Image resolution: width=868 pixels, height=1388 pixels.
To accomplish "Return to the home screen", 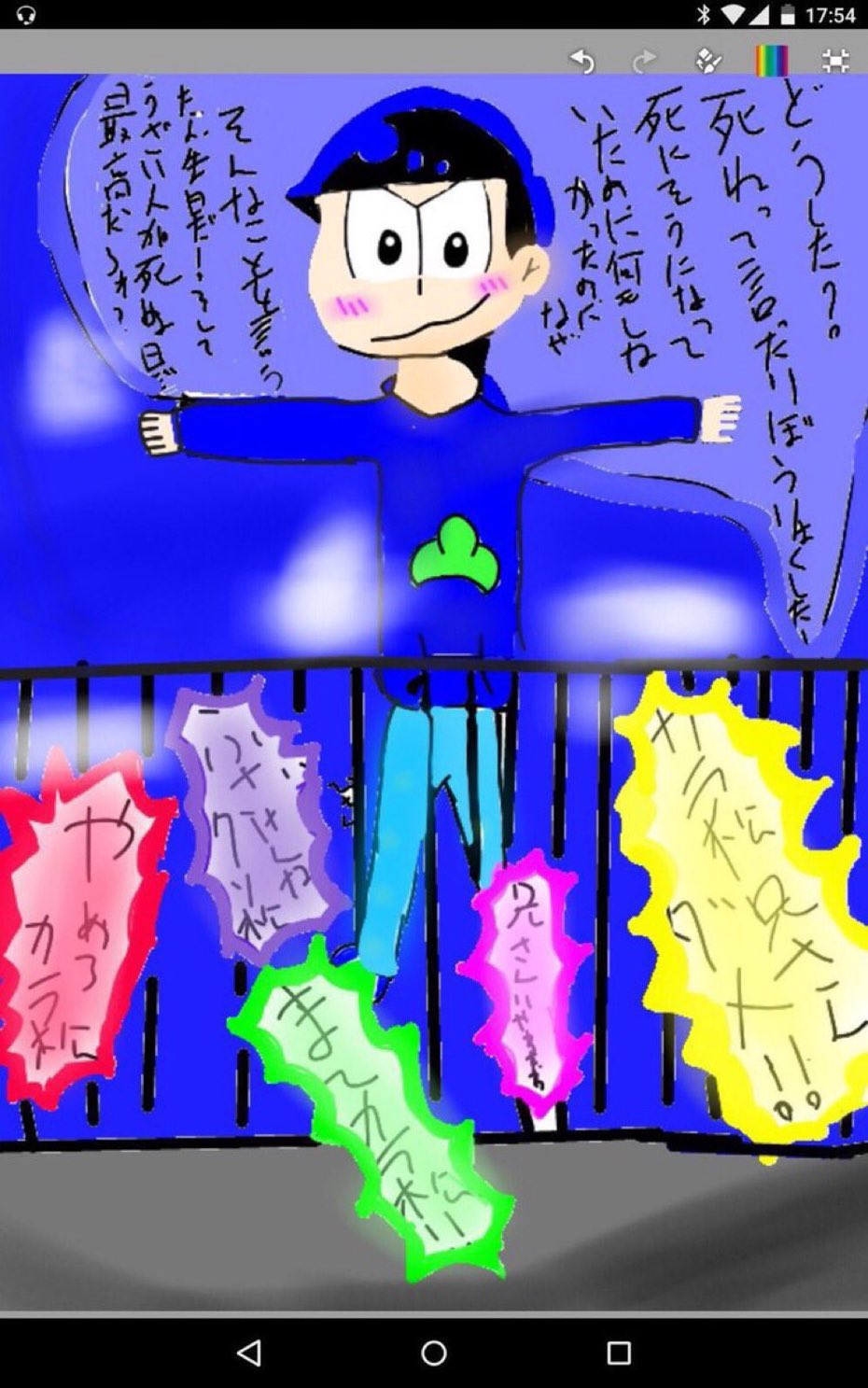I will [x=434, y=1353].
